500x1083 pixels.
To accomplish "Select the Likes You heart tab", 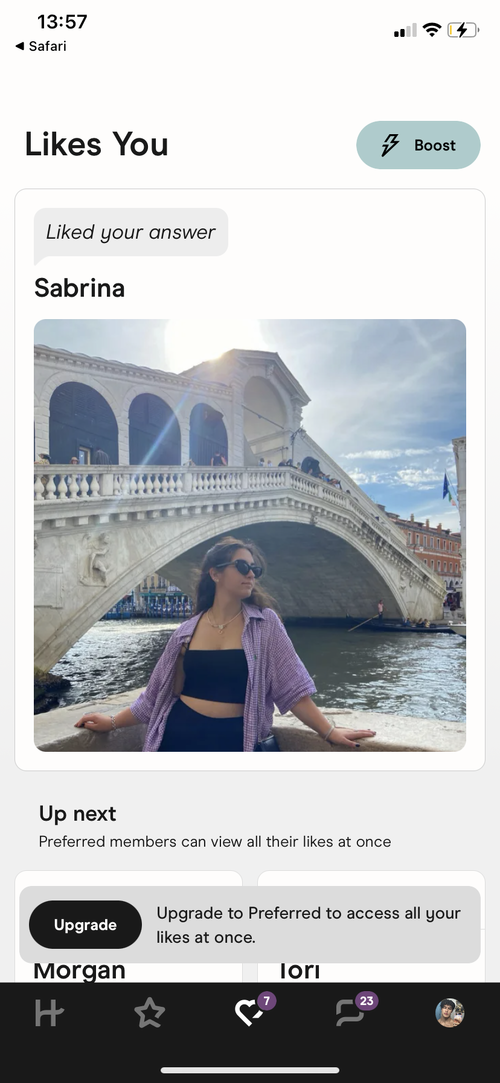I will tap(250, 1012).
